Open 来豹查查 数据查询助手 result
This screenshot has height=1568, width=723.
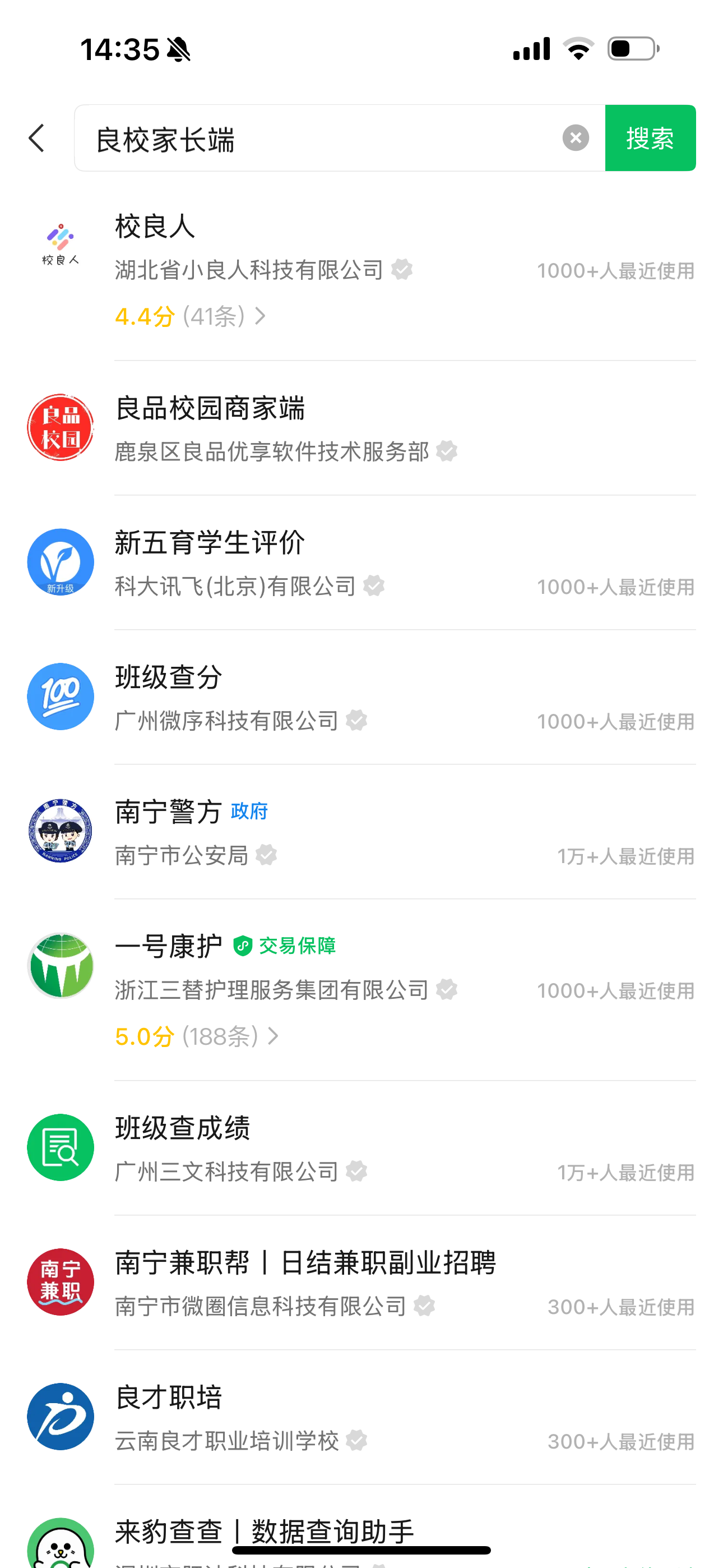pos(361,1528)
